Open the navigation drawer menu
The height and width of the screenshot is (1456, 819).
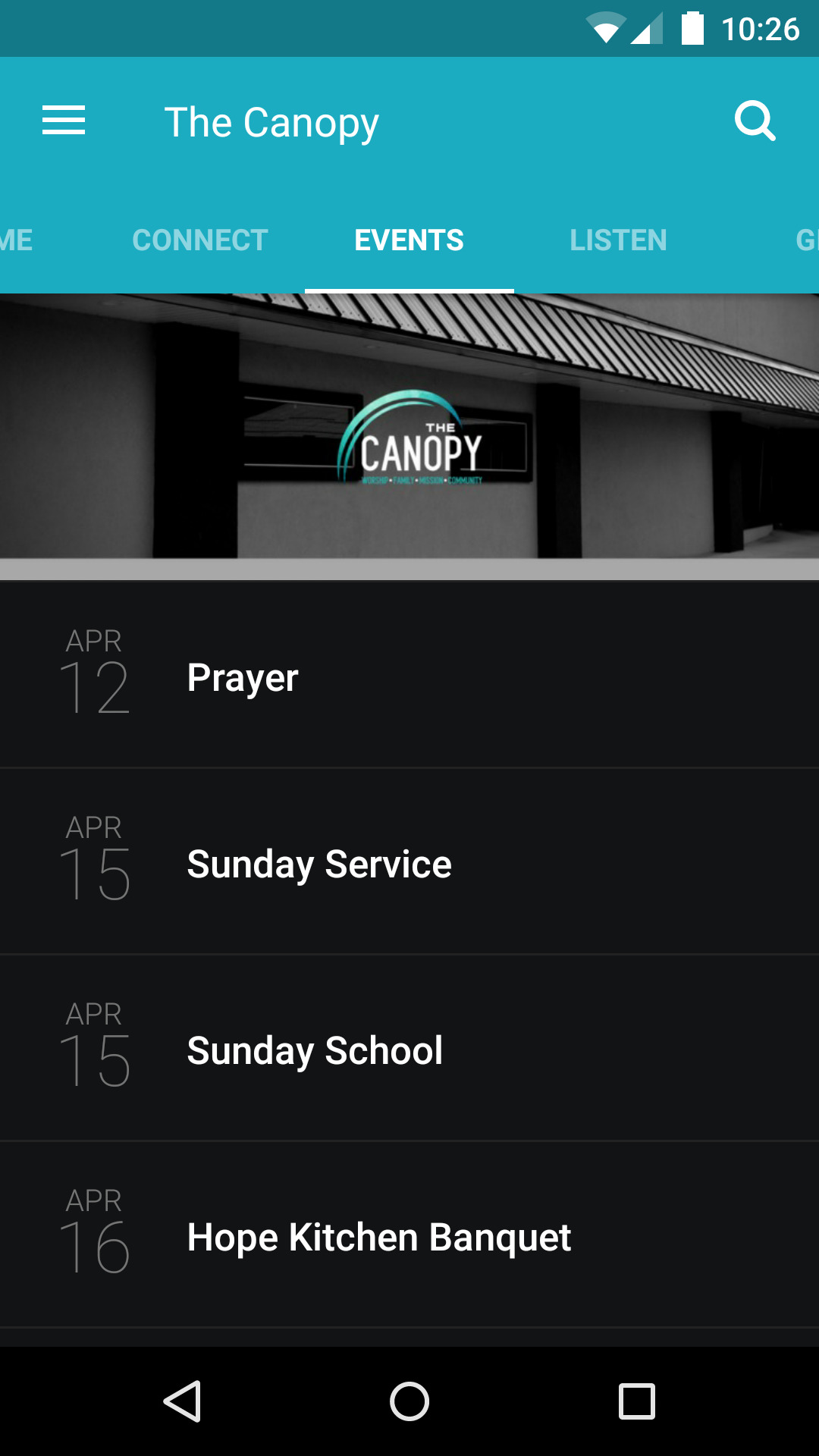(x=64, y=121)
